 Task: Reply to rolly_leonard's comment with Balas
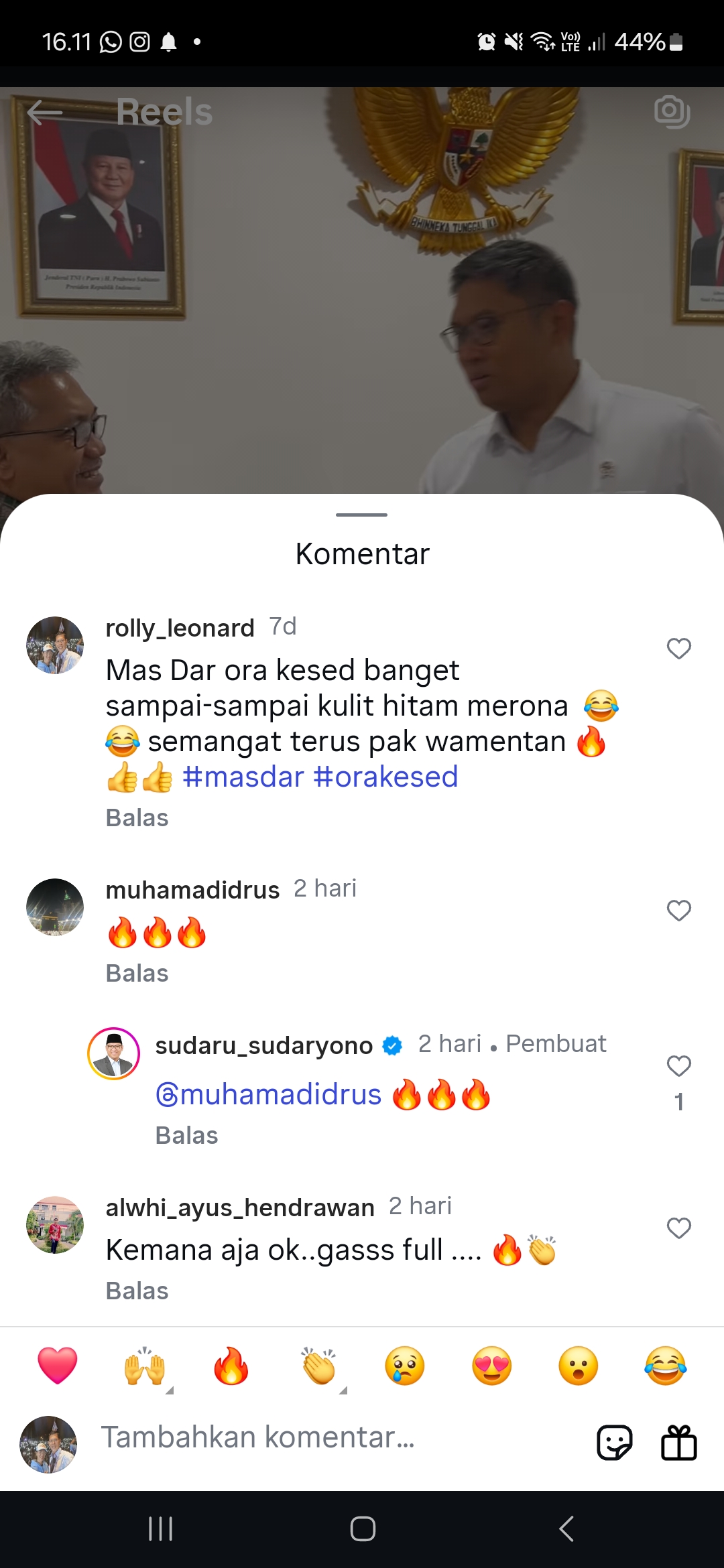click(137, 818)
